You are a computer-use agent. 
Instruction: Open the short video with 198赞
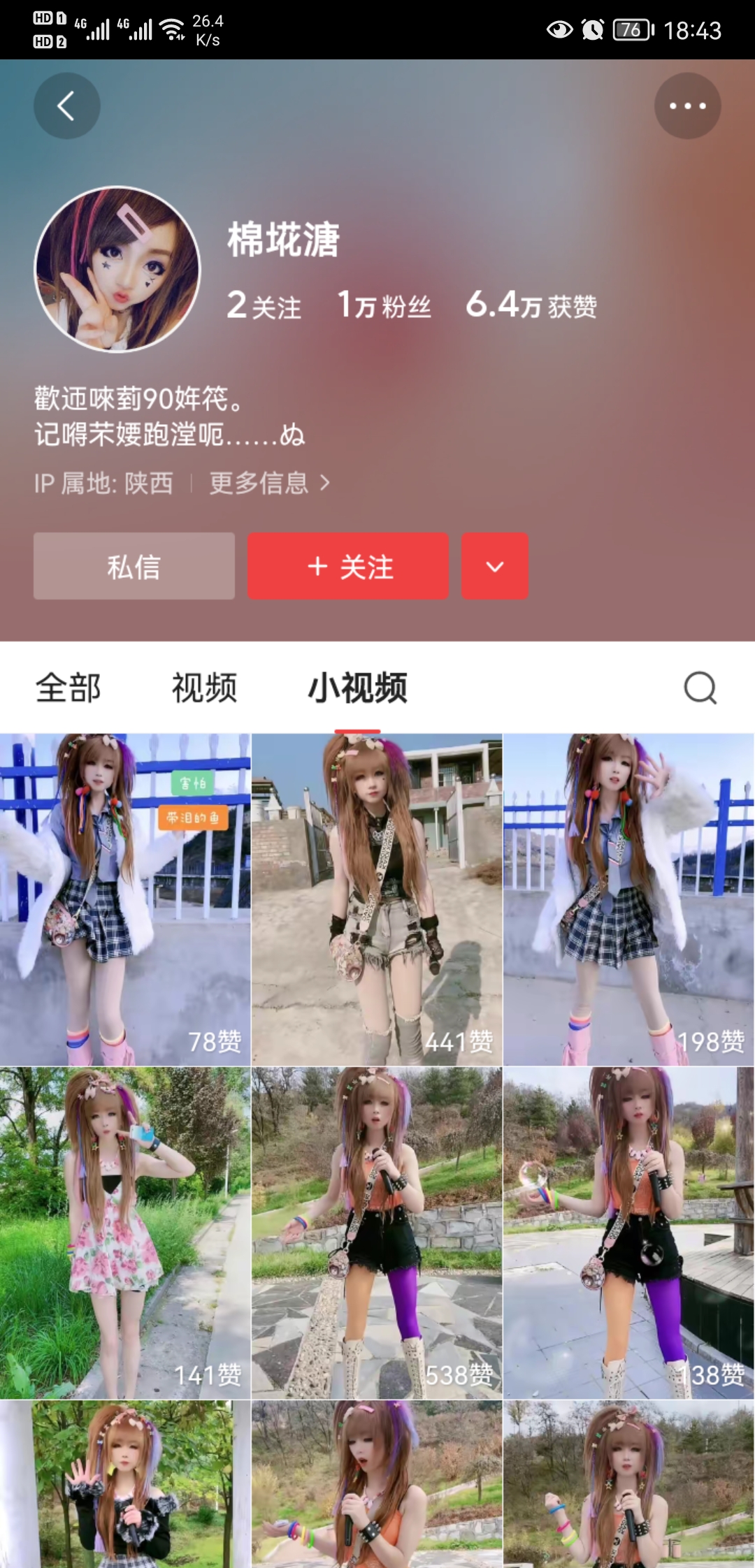tap(628, 899)
